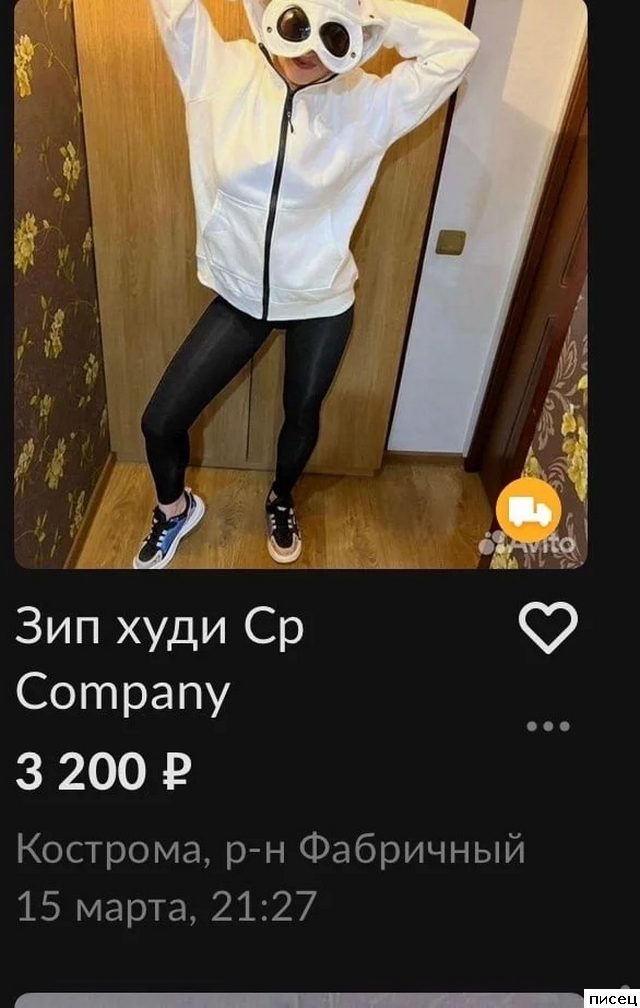The height and width of the screenshot is (1008, 640).
Task: Add the hoodie listing to favorites
Action: point(549,629)
